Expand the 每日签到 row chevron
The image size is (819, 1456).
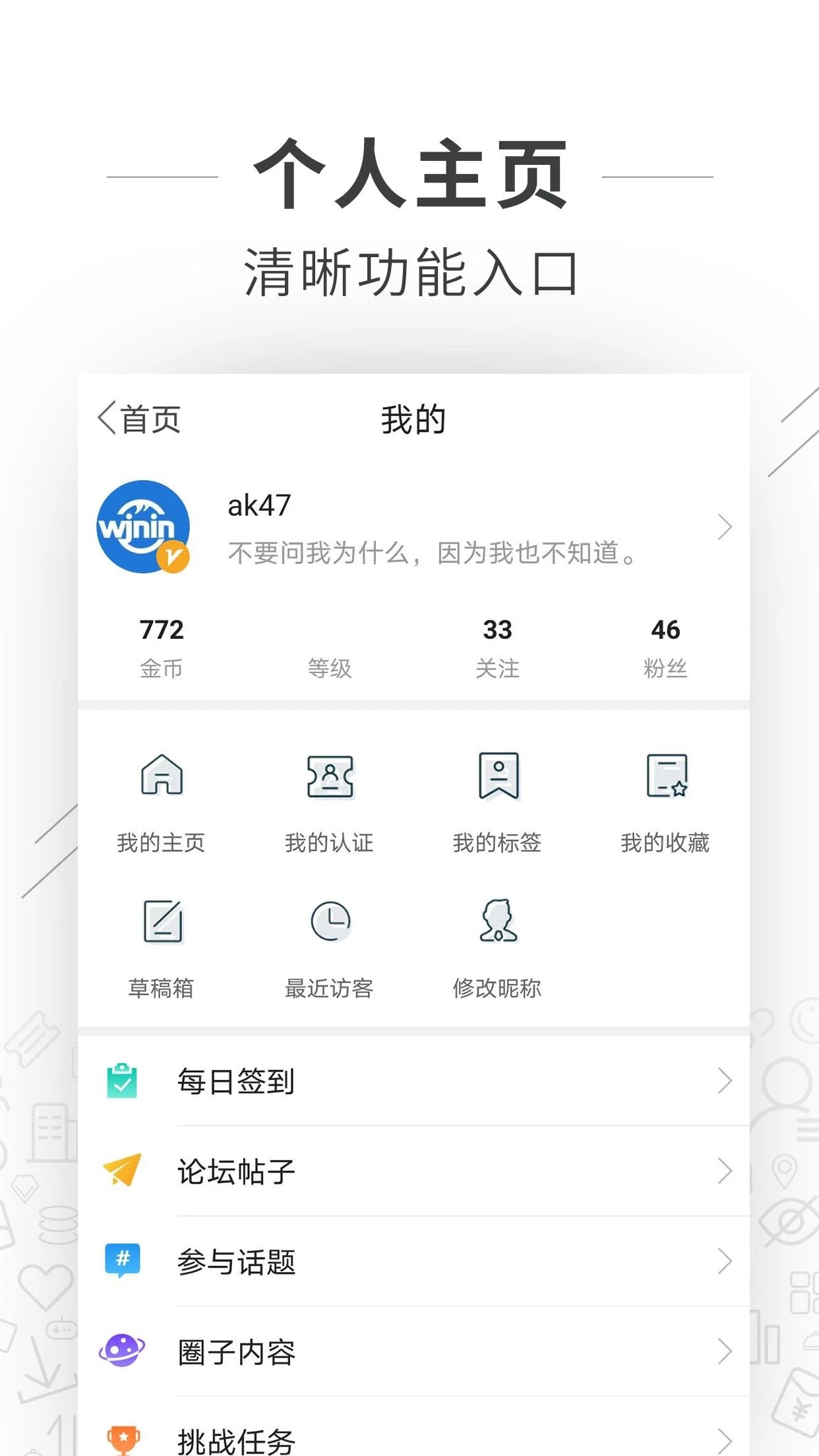click(x=723, y=1081)
